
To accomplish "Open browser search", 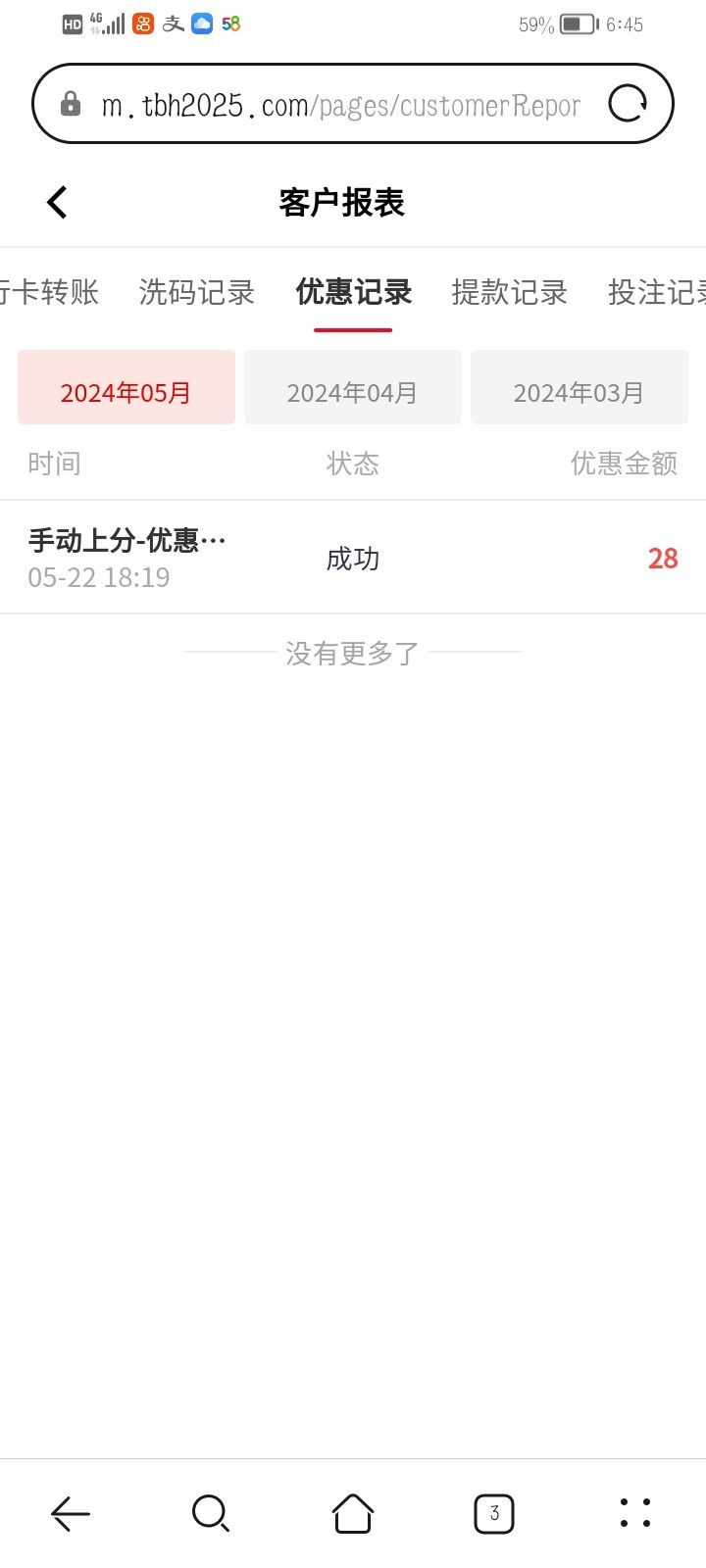I will coord(210,1513).
